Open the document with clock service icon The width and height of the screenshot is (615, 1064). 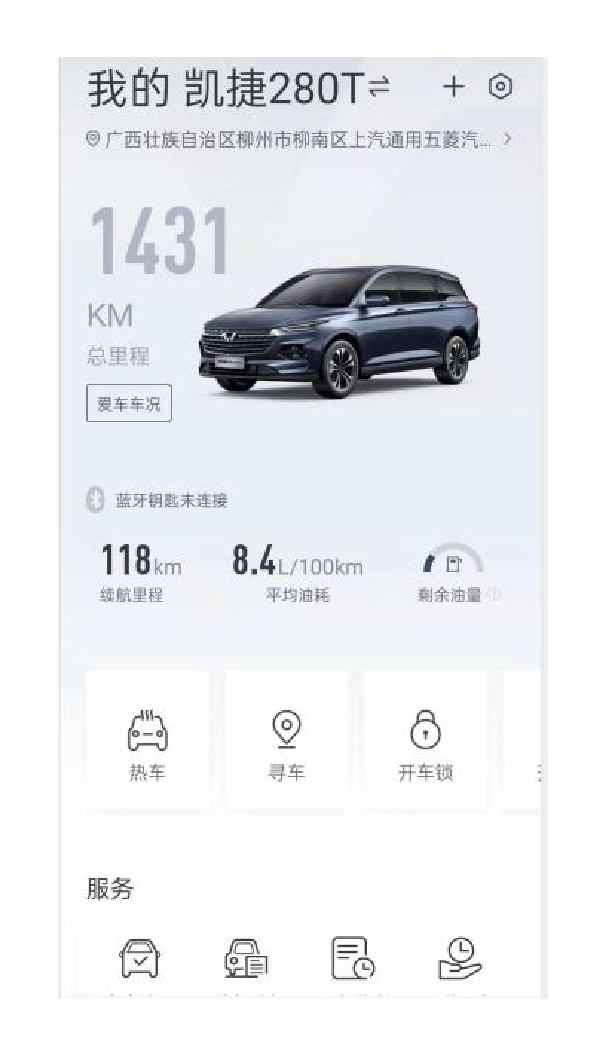pyautogui.click(x=352, y=959)
